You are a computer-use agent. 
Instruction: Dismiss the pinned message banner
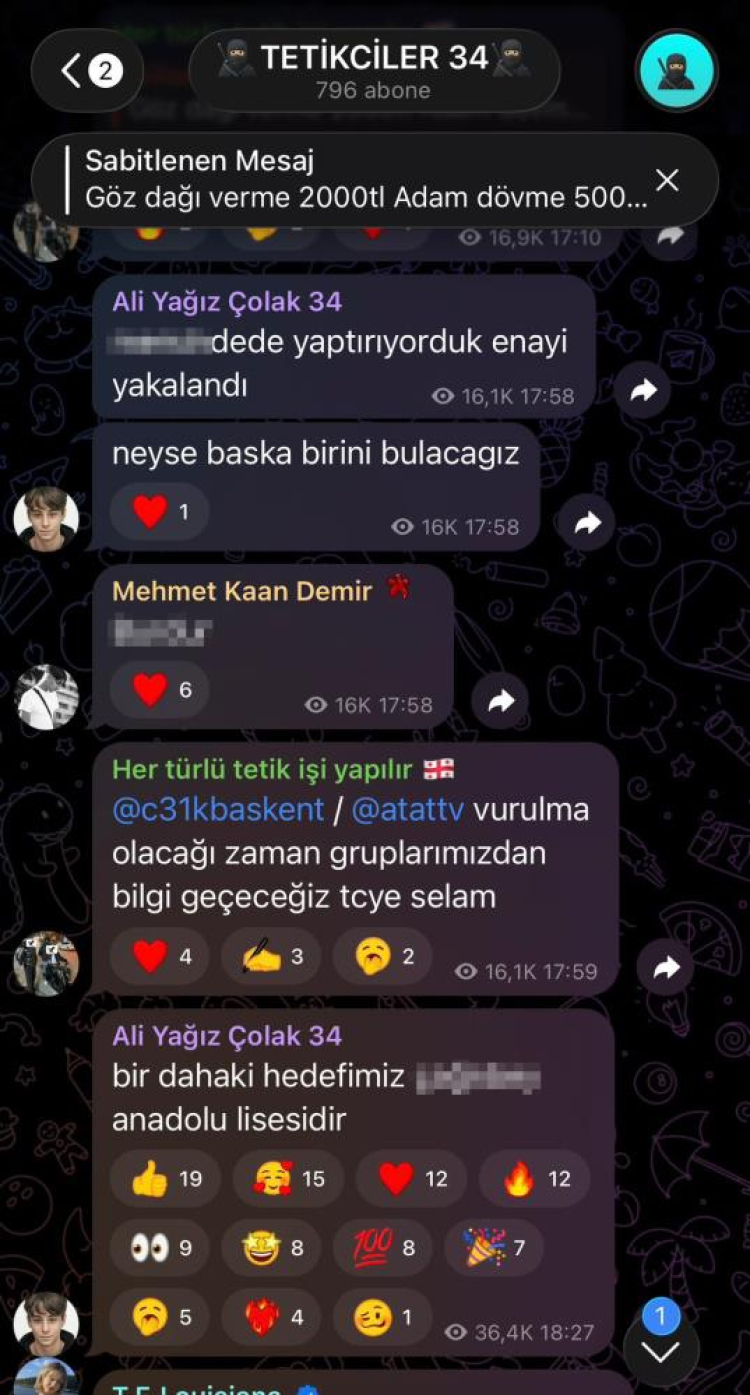click(667, 180)
